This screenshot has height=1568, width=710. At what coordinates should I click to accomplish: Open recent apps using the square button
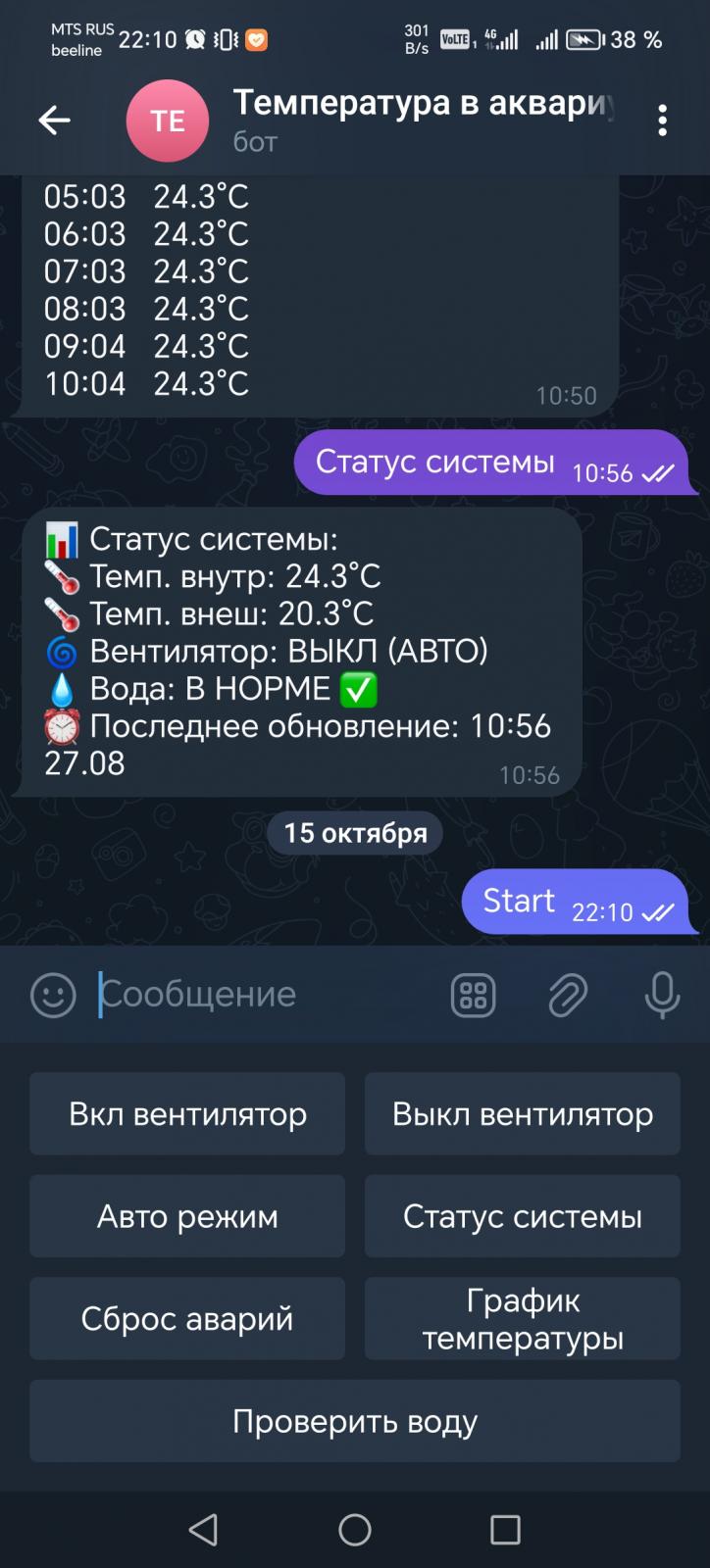(x=505, y=1529)
